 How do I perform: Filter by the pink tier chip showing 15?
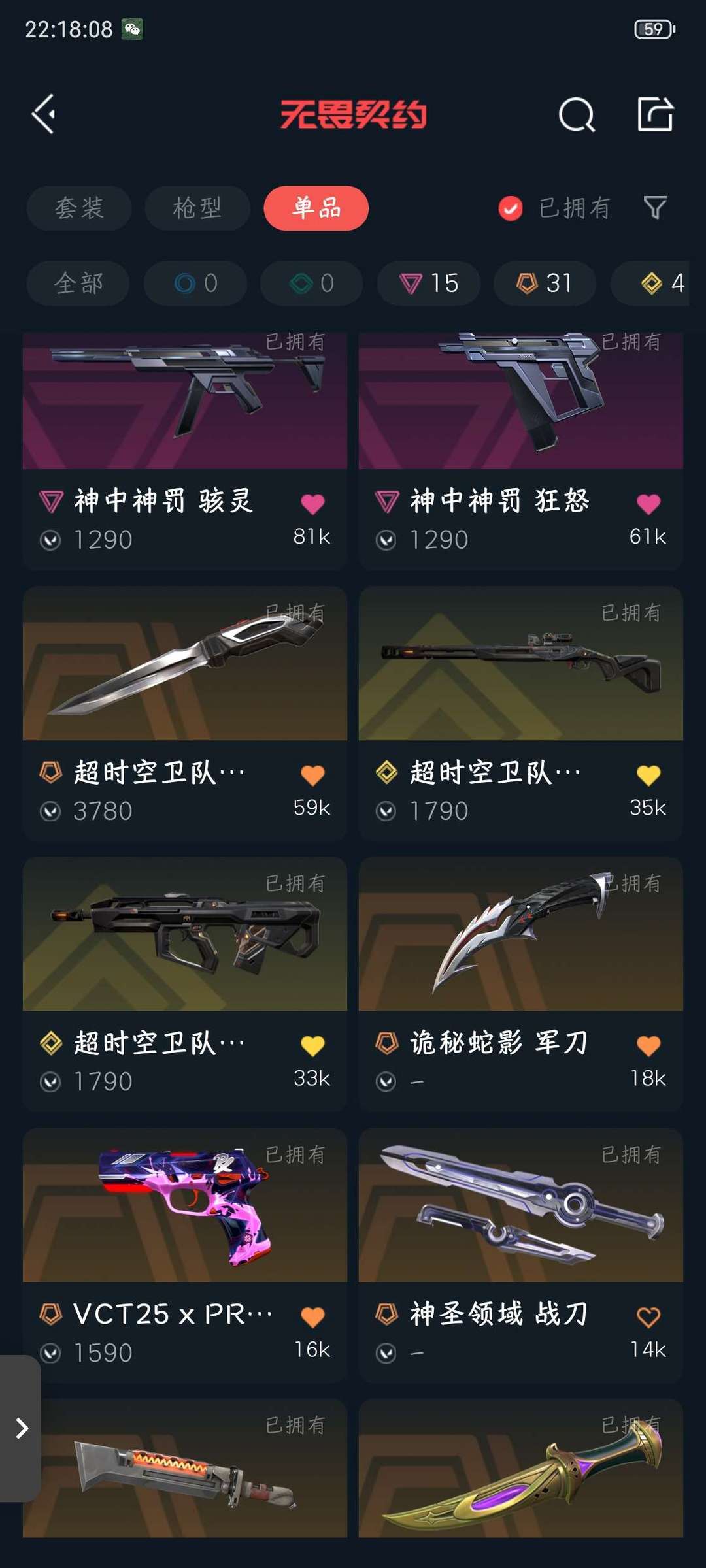[429, 284]
